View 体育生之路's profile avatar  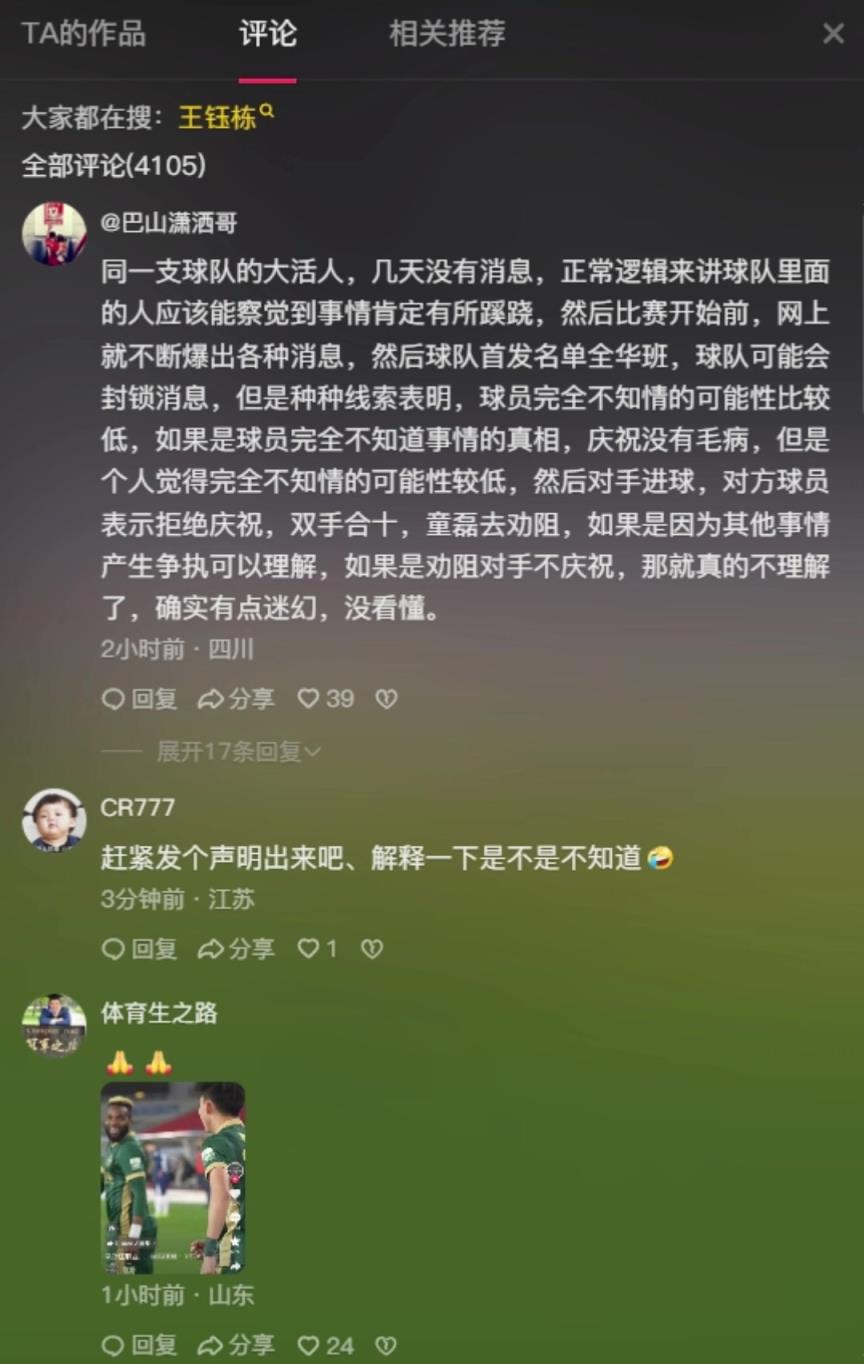click(x=54, y=1025)
